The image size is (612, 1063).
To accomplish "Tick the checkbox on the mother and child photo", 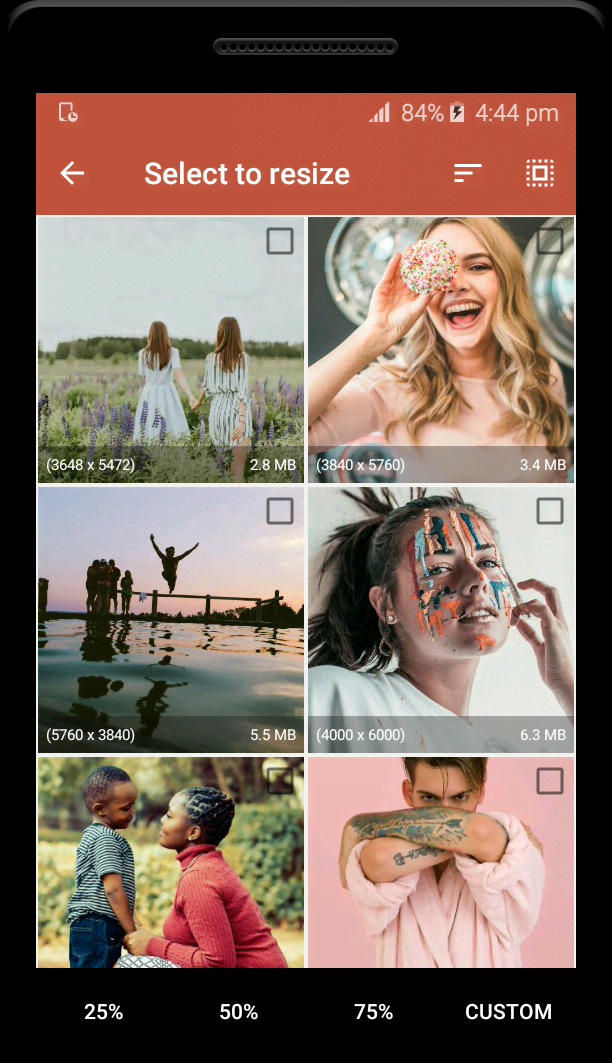I will pos(280,781).
